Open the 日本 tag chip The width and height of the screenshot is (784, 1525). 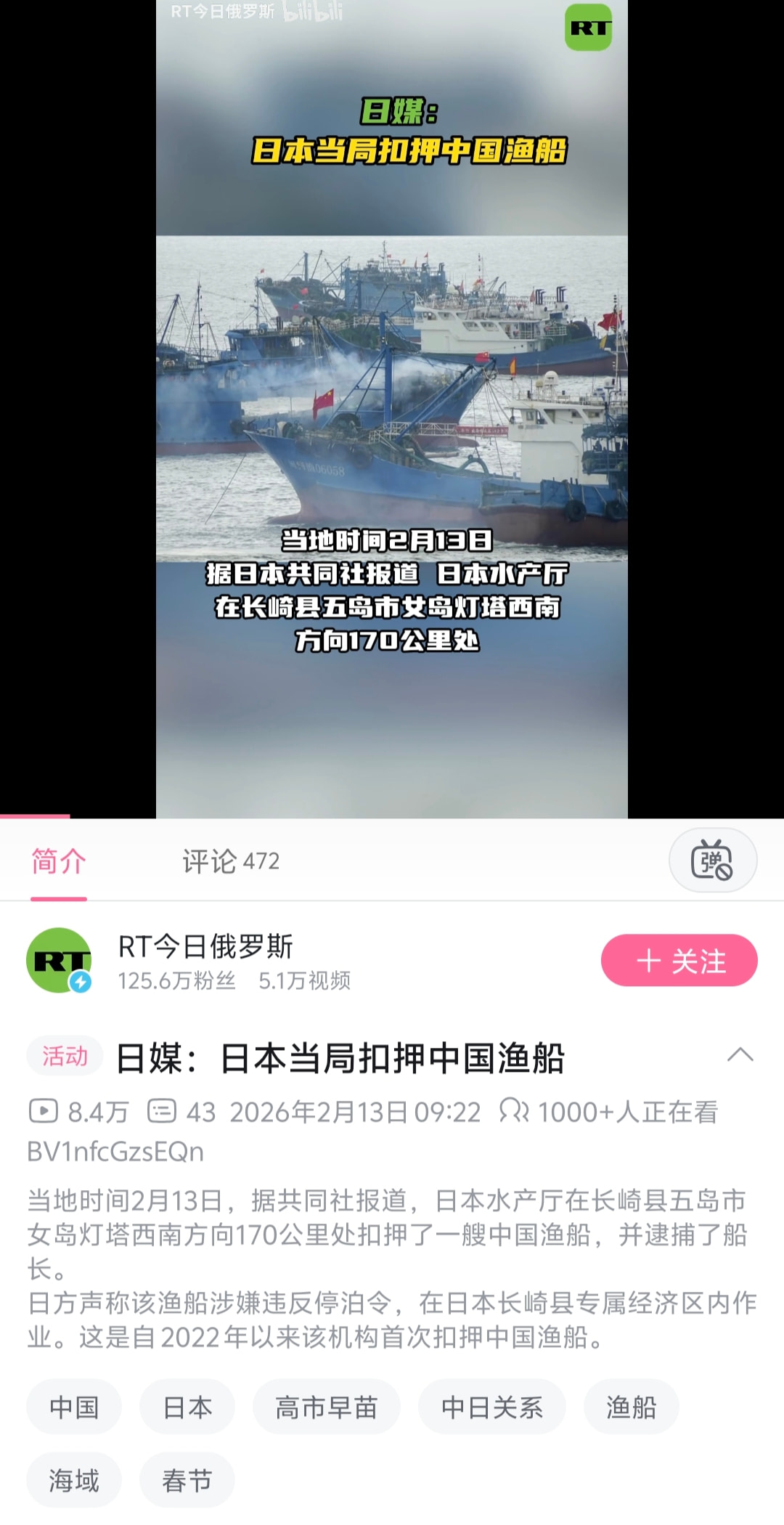[187, 1407]
